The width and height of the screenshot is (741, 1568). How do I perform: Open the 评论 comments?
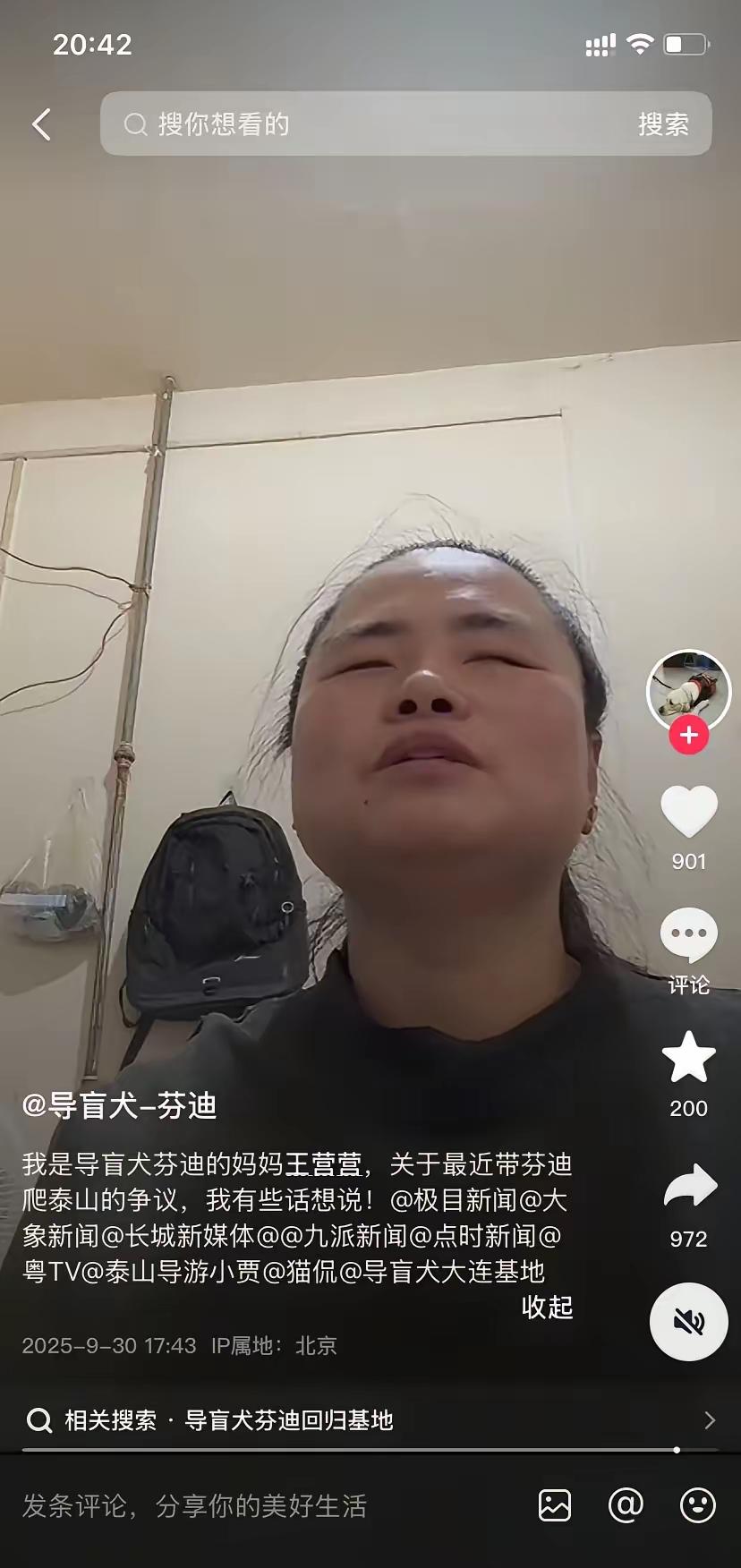688,934
